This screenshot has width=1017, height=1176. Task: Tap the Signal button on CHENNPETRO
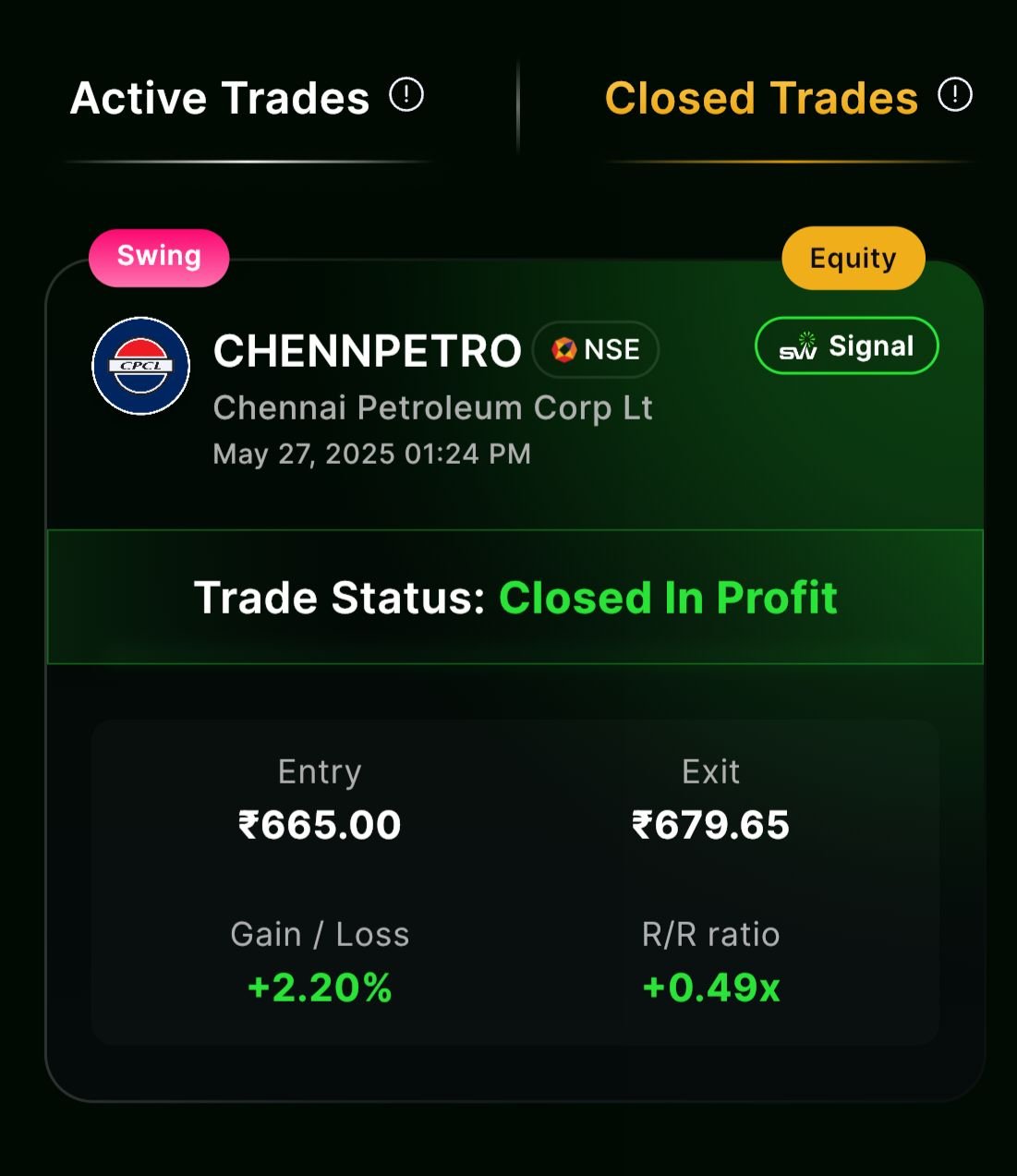coord(846,346)
